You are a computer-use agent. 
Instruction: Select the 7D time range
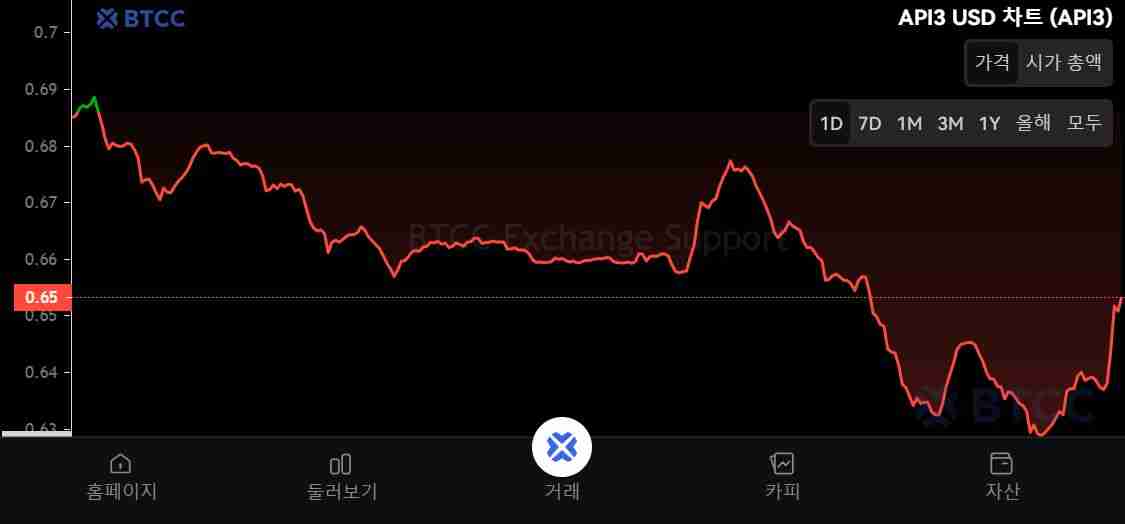870,124
